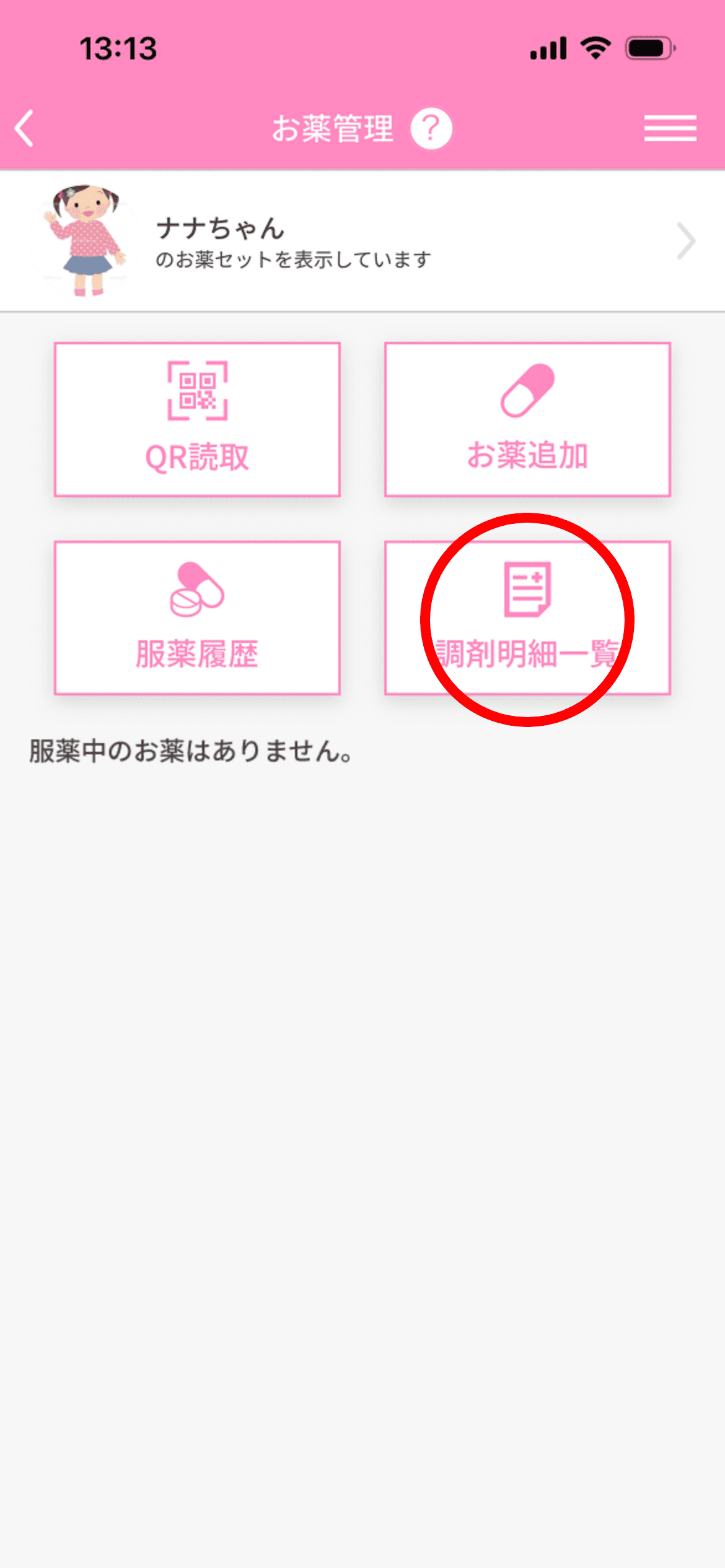
Task: Click the prescription document icon above 調剤明細一覧
Action: (528, 590)
